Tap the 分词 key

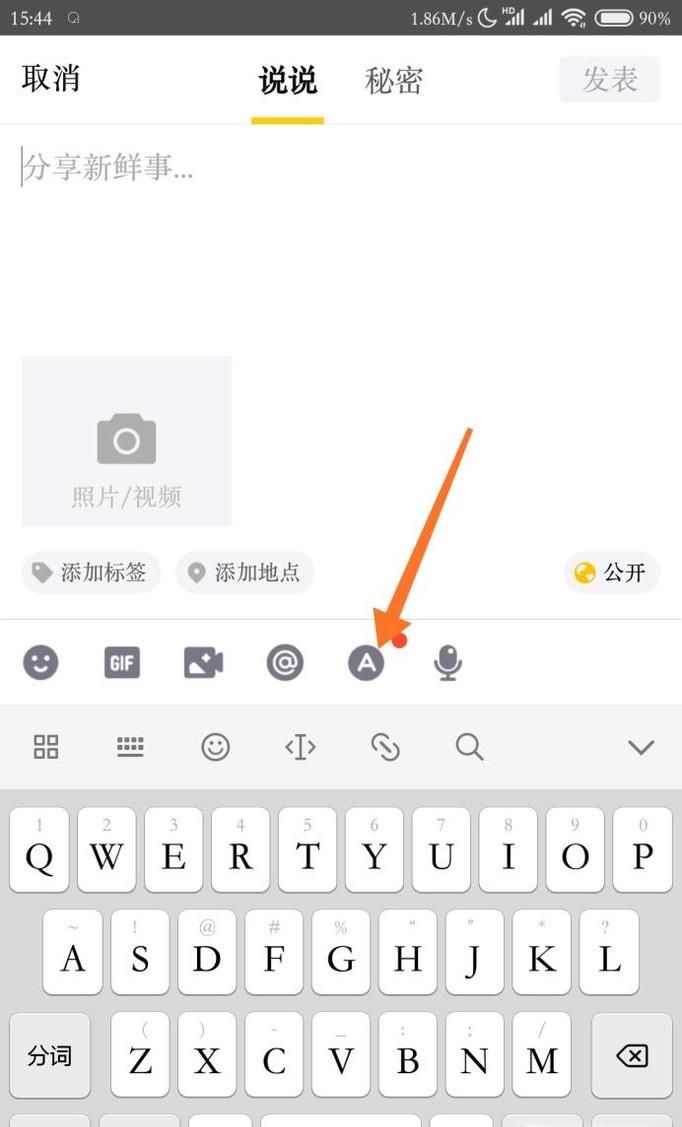point(50,1056)
